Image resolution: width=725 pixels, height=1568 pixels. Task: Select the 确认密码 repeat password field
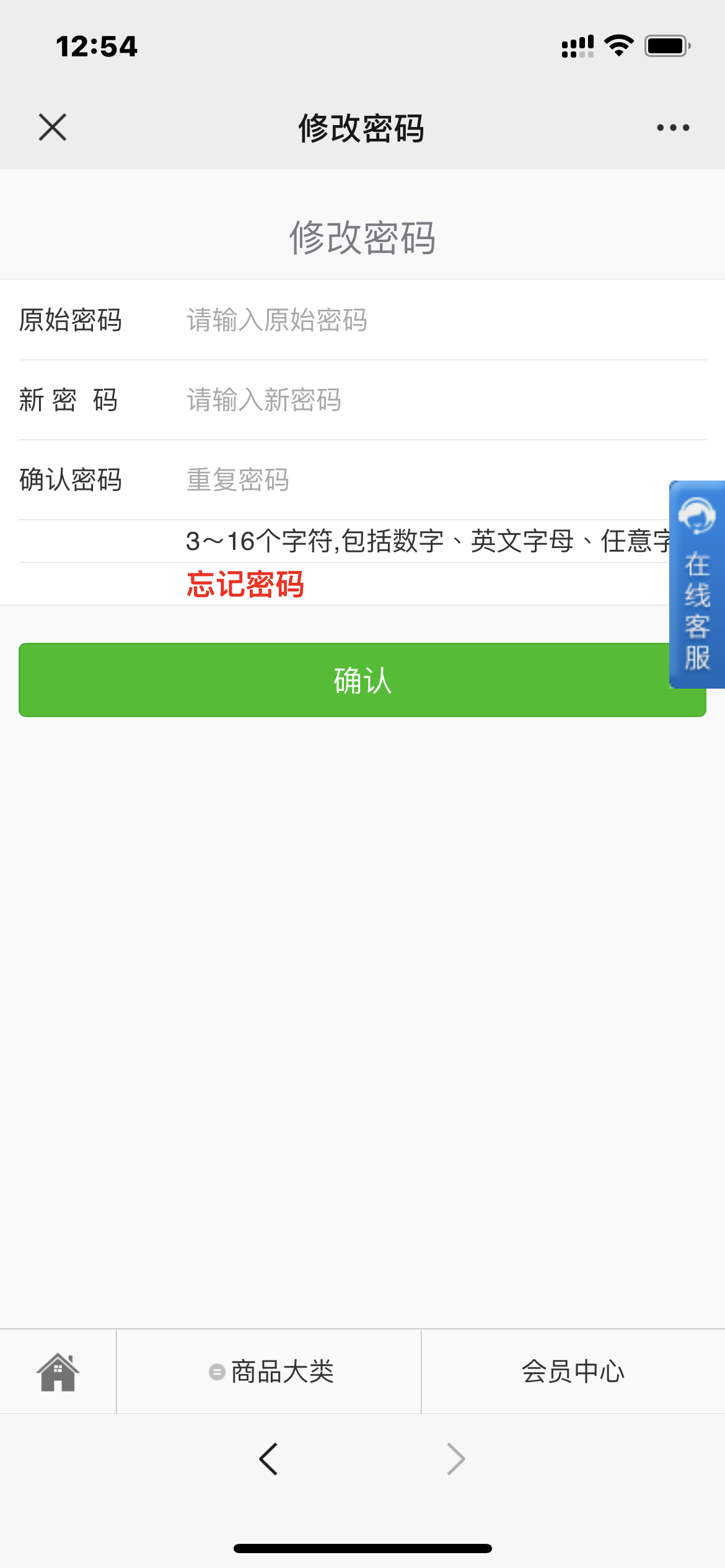click(428, 480)
